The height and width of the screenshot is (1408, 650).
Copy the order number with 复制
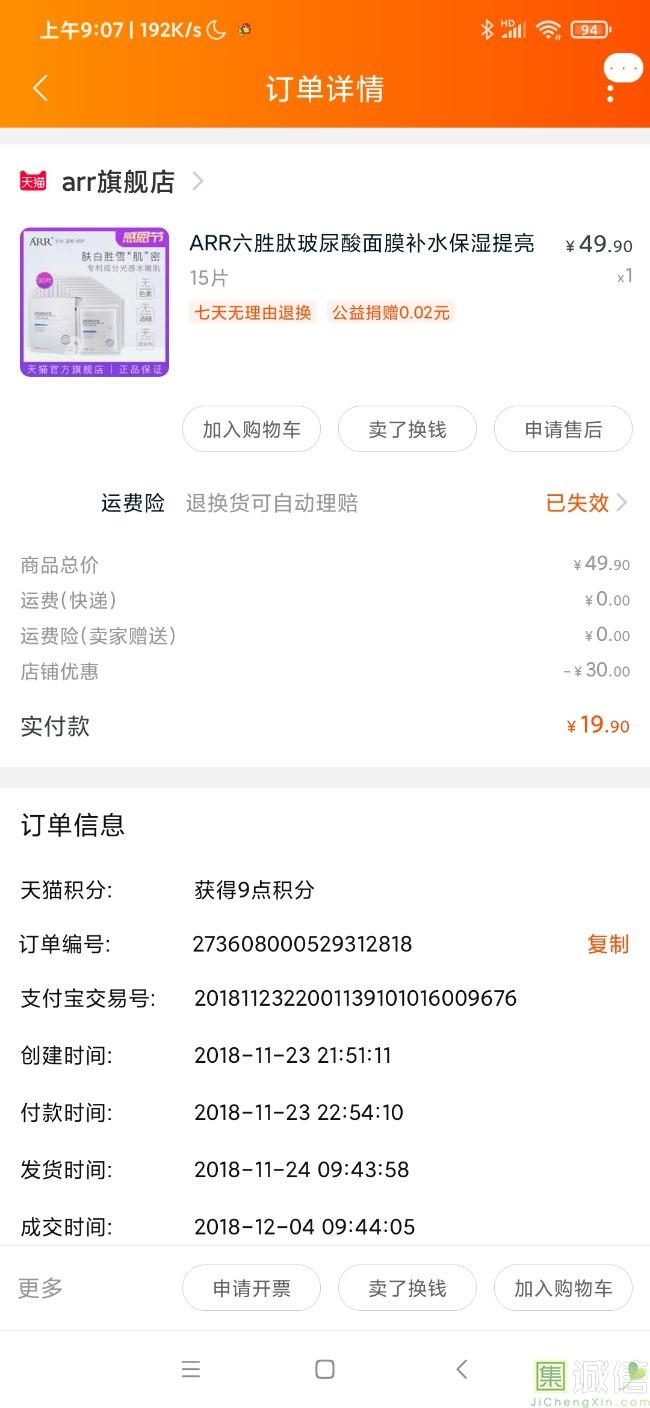point(607,944)
